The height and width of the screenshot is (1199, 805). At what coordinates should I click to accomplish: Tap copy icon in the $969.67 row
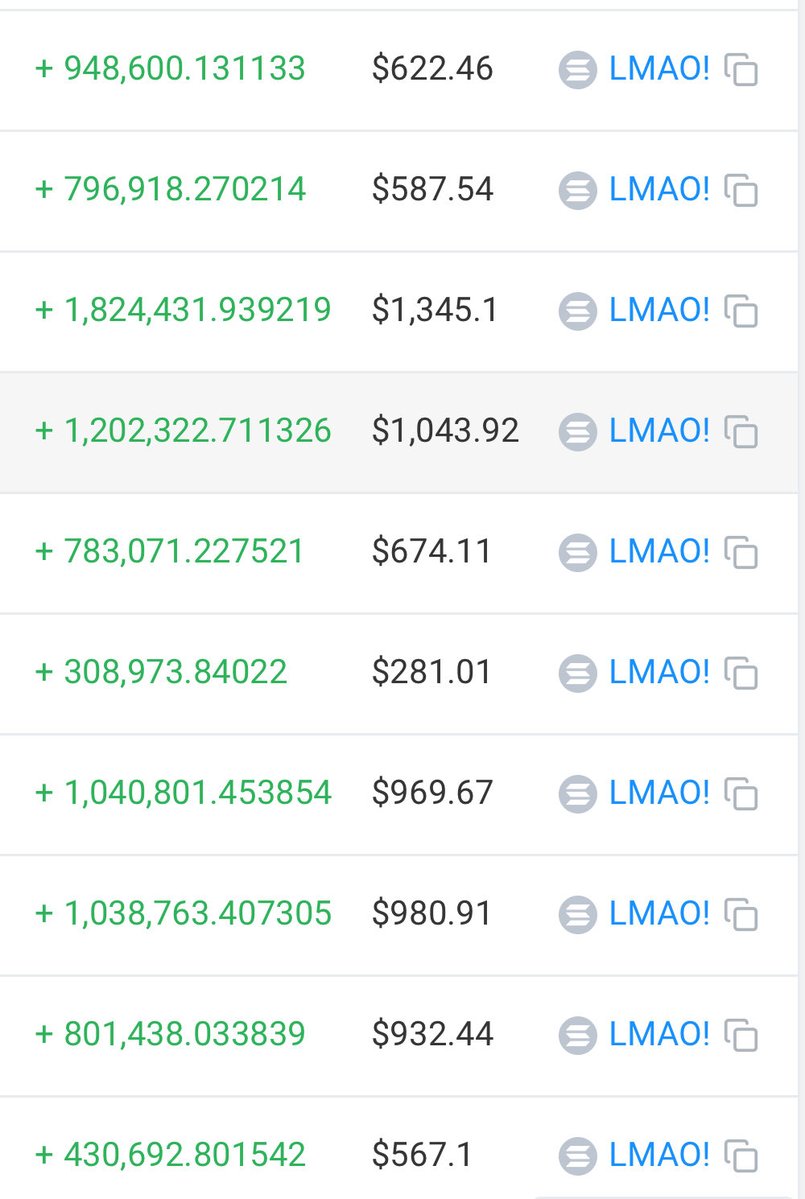click(741, 795)
